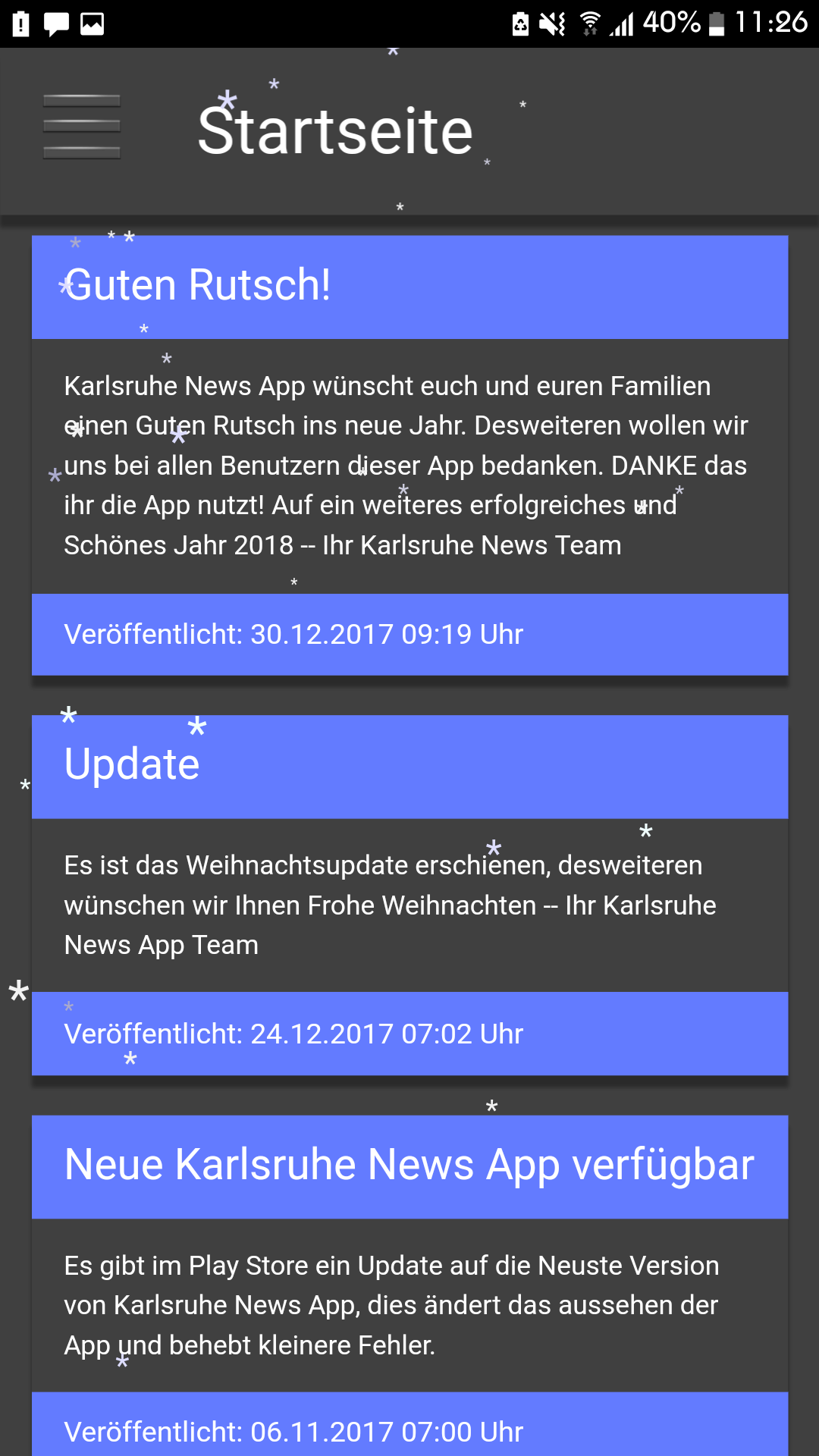The height and width of the screenshot is (1456, 819).
Task: Open the Neue Karlsruhe News App verfügbar card
Action: coord(409,1285)
